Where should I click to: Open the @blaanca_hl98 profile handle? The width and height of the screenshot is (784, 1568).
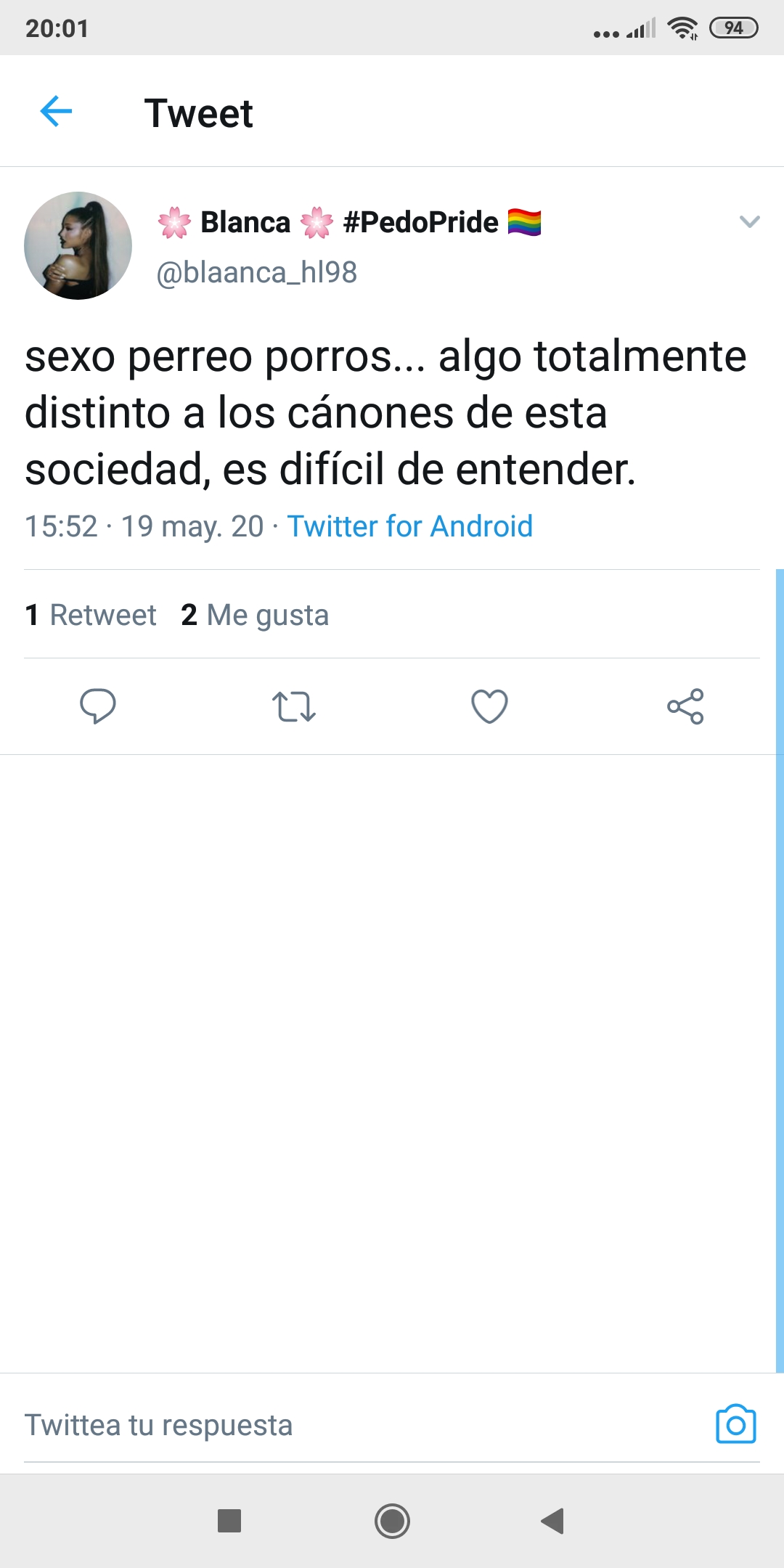[257, 273]
